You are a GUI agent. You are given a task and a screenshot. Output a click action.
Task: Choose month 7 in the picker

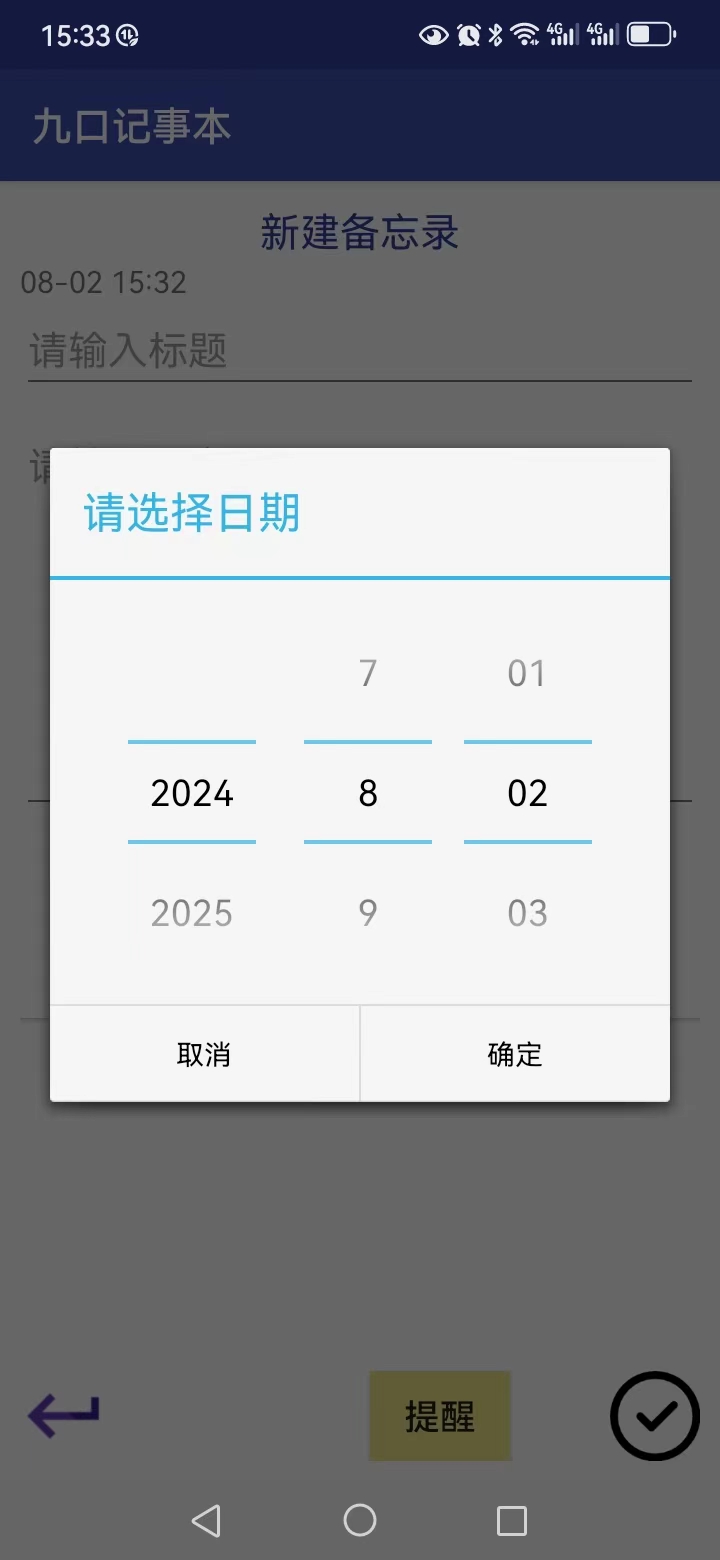point(368,673)
